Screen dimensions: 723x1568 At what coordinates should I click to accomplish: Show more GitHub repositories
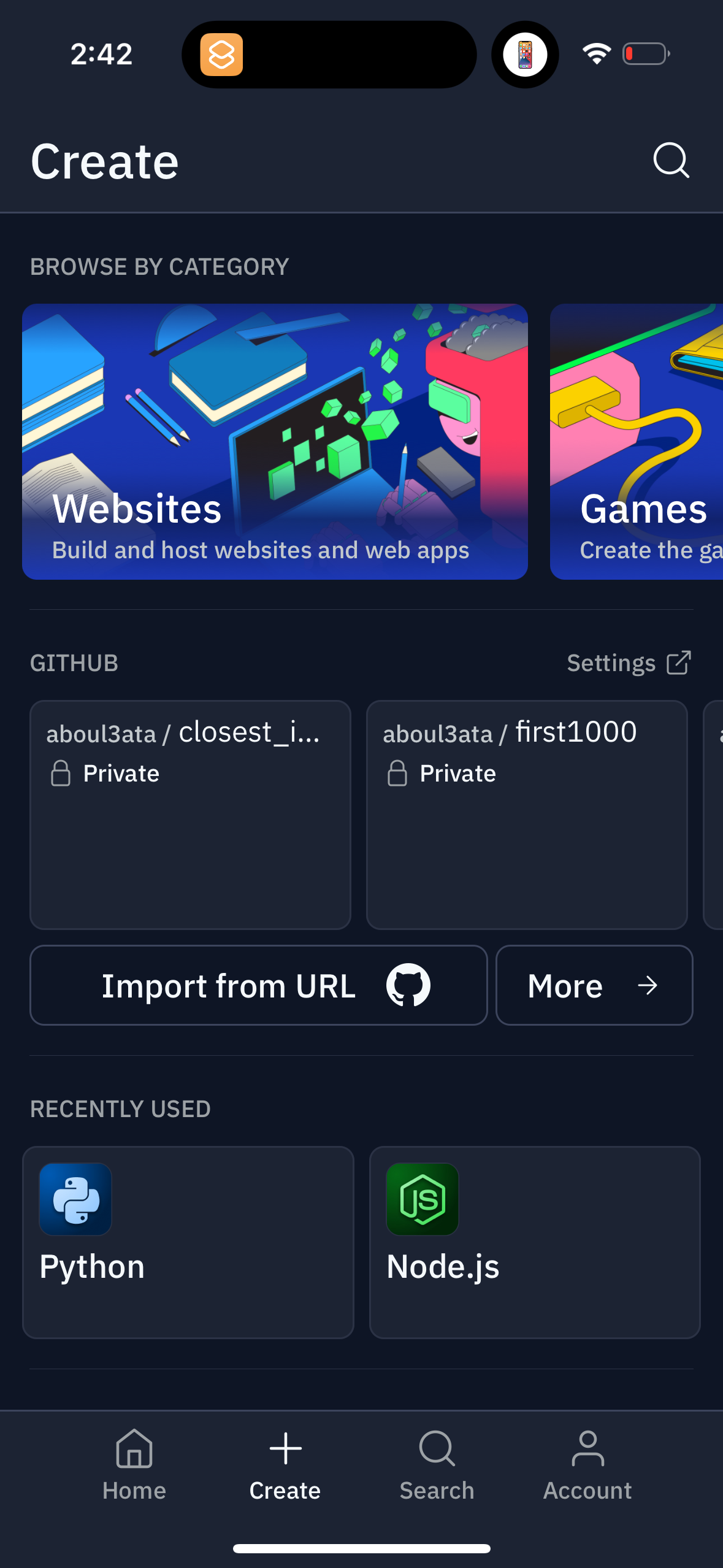(x=594, y=985)
